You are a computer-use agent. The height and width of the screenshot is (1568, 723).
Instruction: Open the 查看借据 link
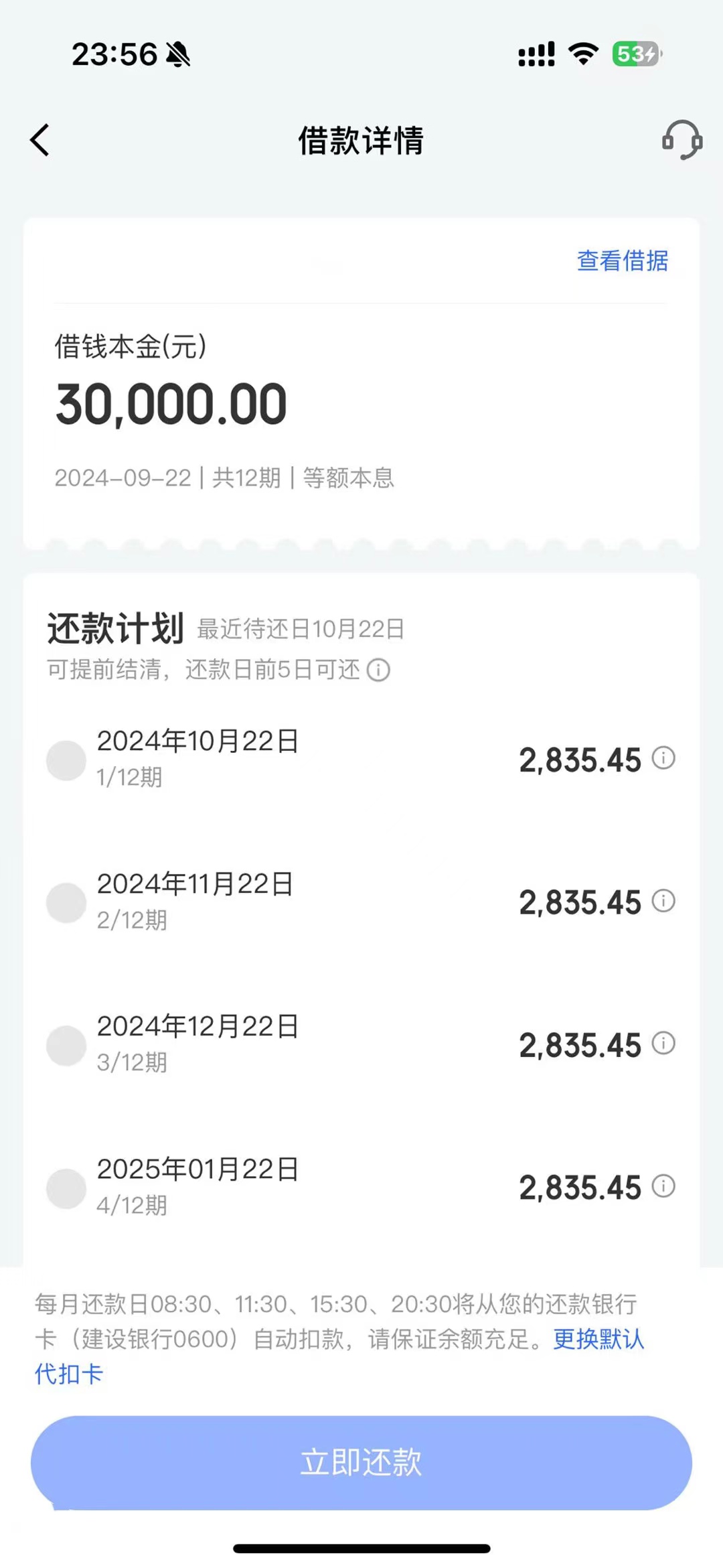(623, 261)
